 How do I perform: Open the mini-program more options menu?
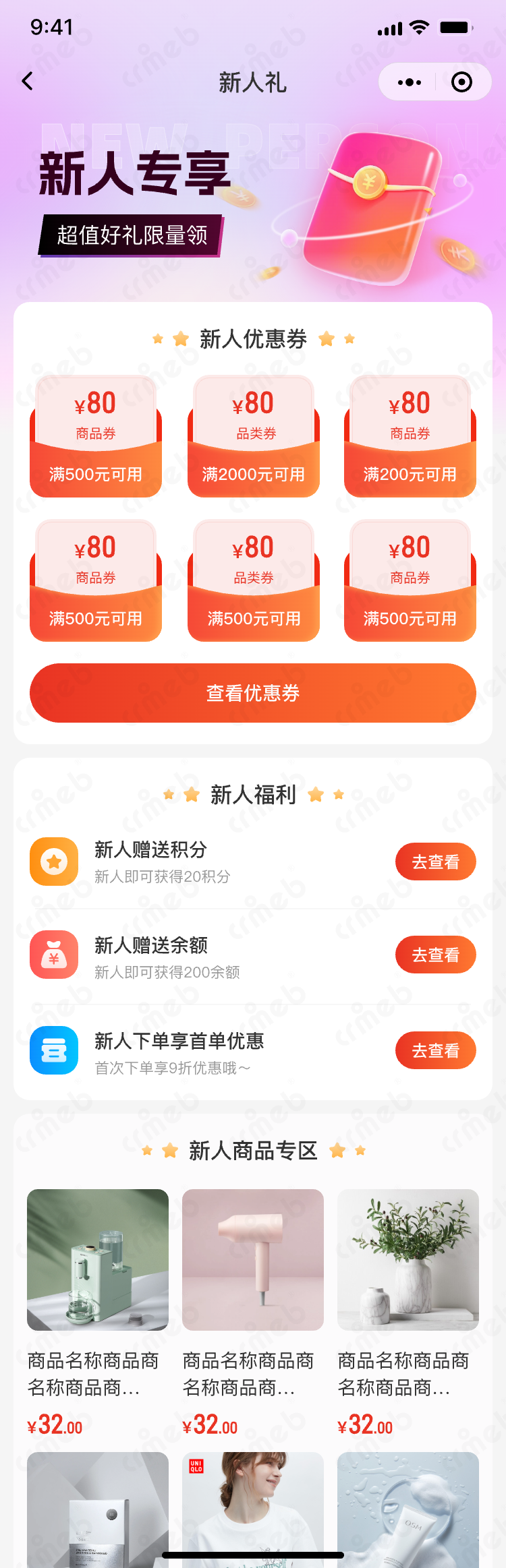pyautogui.click(x=409, y=82)
